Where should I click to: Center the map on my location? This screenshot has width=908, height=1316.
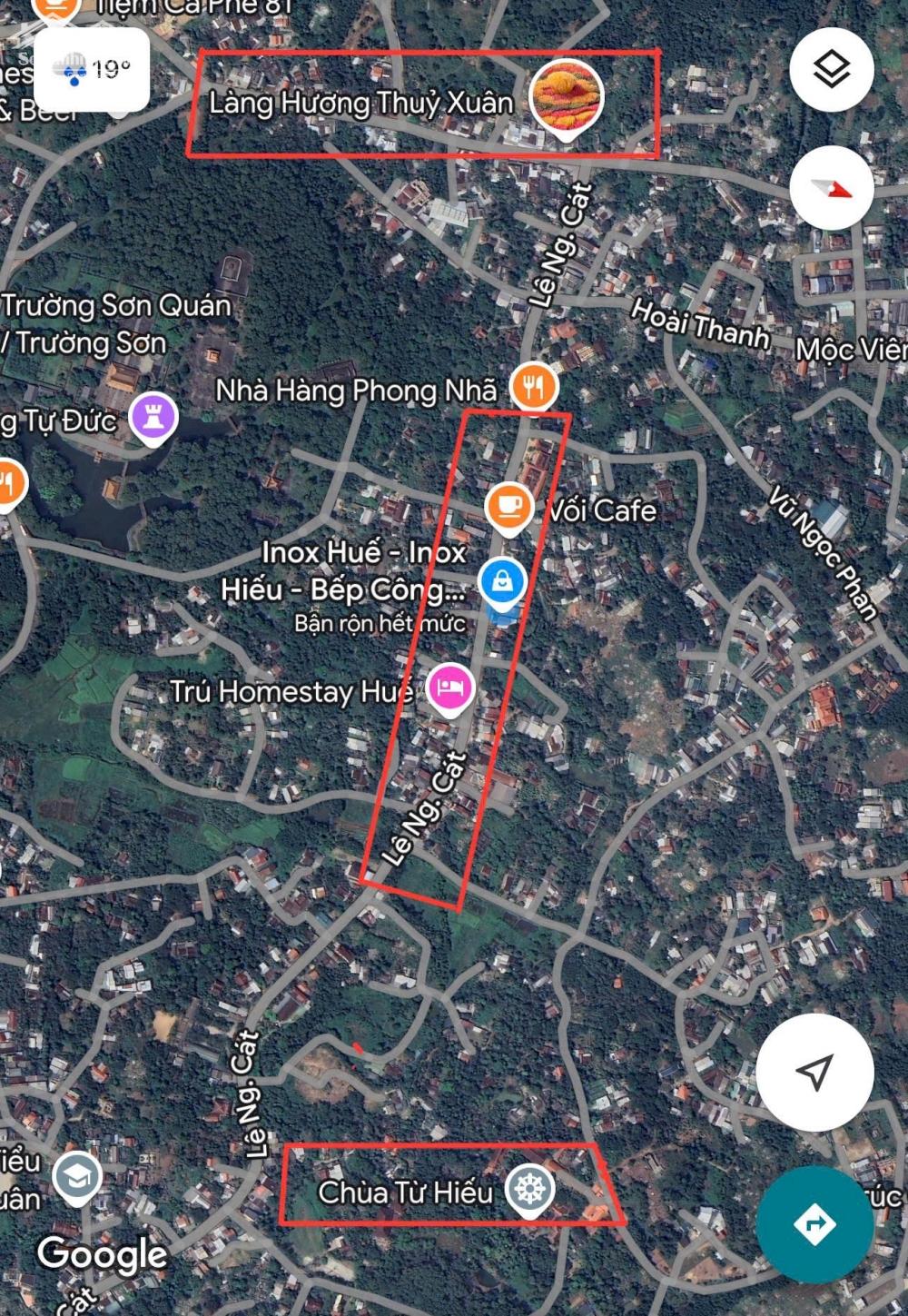coord(814,1072)
